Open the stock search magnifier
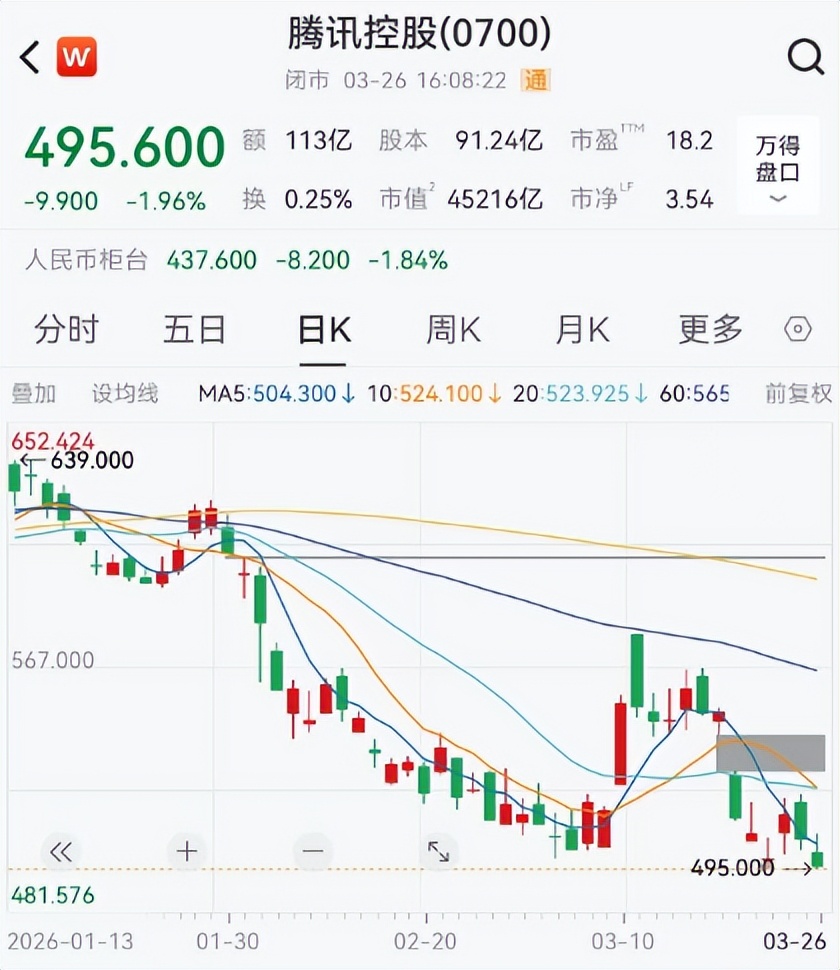 click(x=805, y=57)
